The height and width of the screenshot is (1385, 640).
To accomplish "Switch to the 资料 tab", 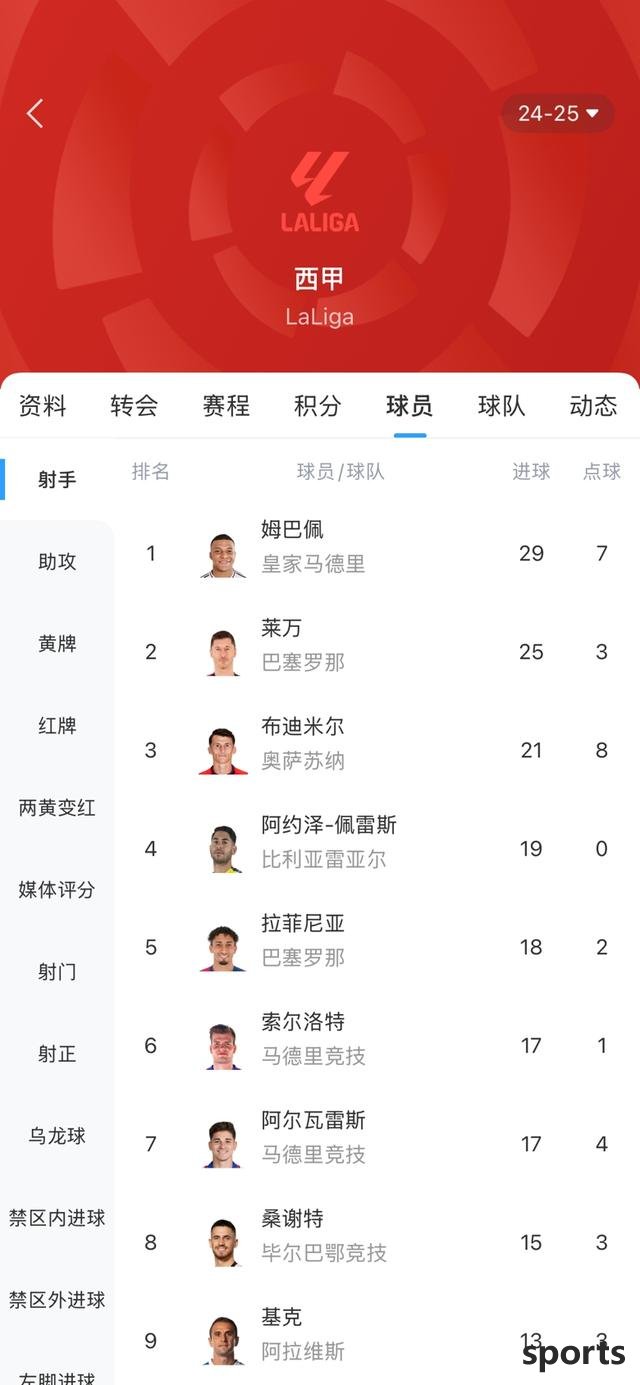I will point(43,405).
